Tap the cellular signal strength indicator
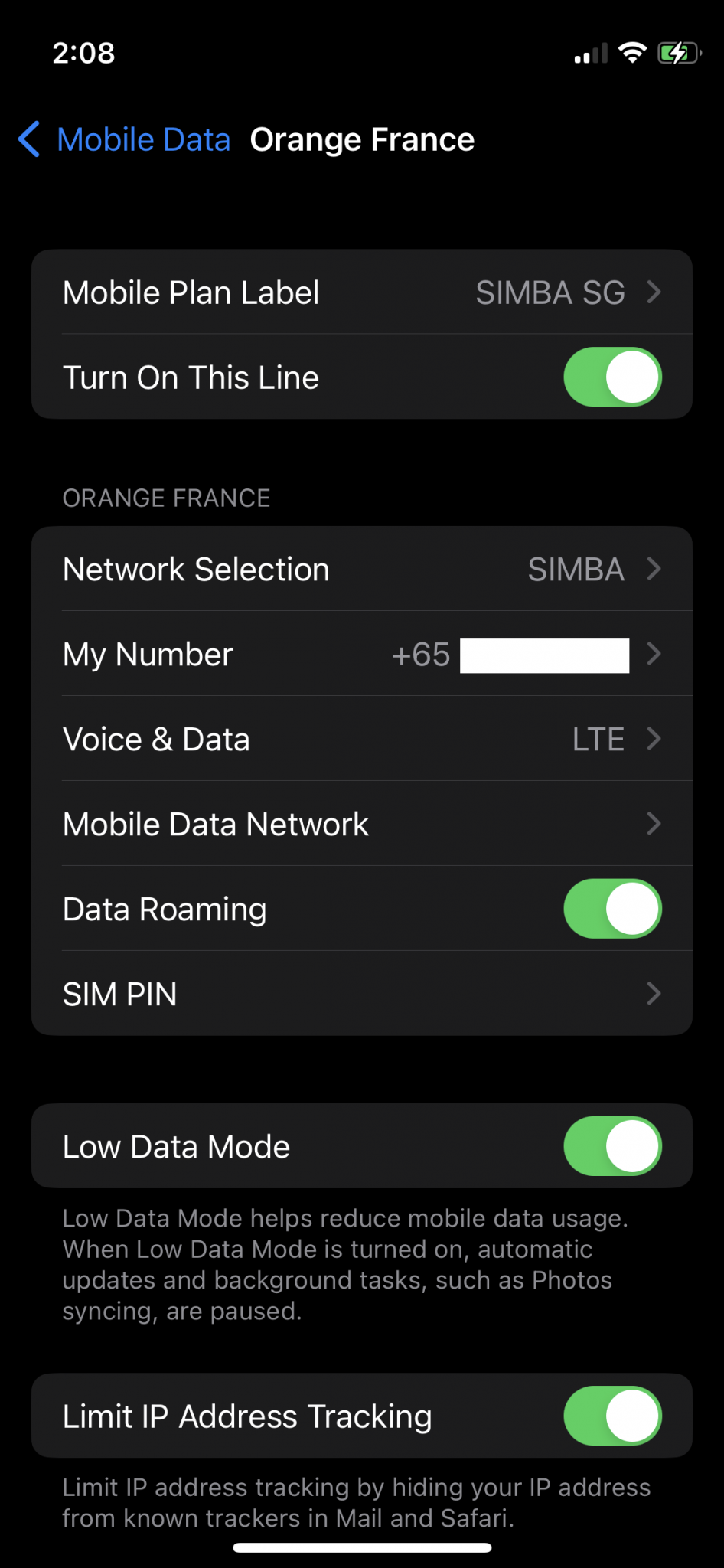Image resolution: width=724 pixels, height=1568 pixels. click(589, 52)
